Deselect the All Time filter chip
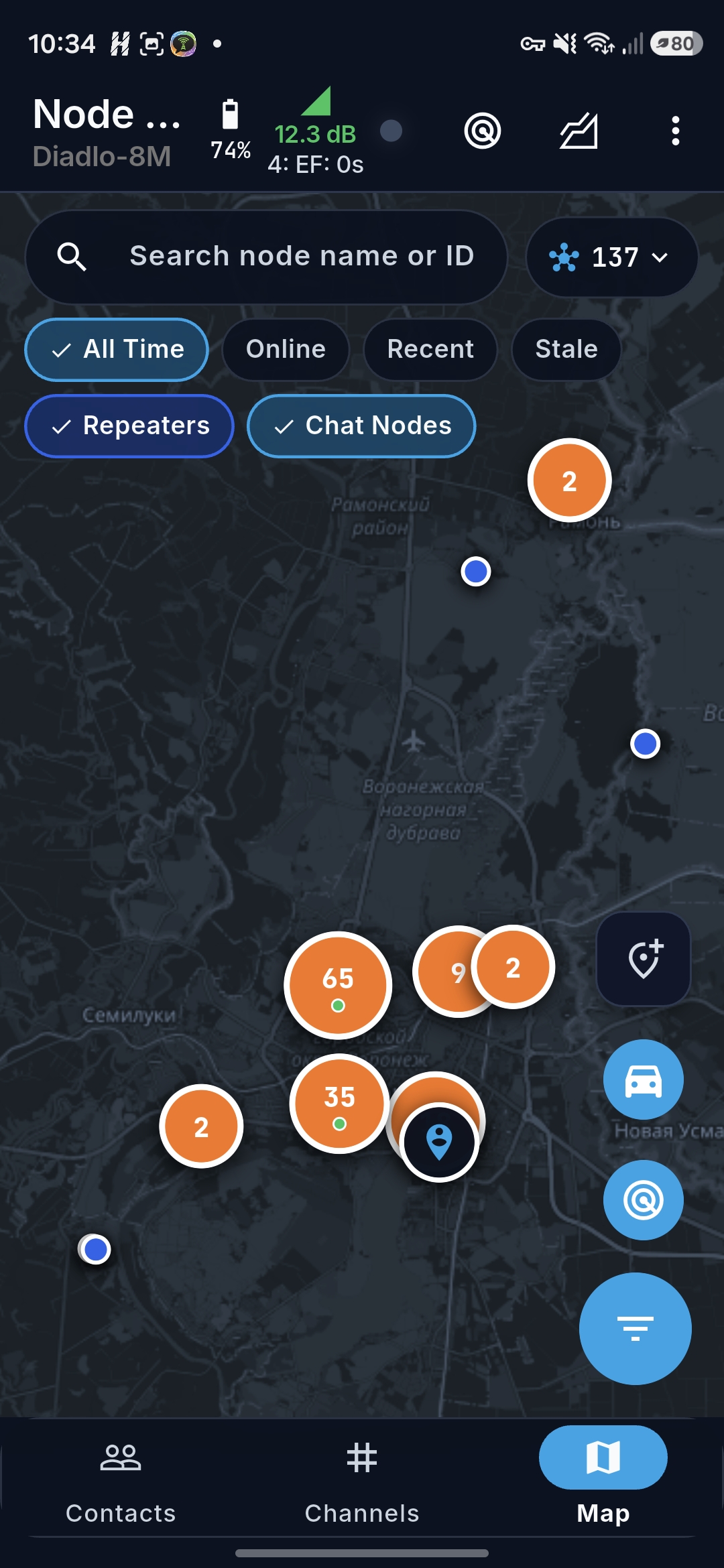This screenshot has height=1568, width=724. 117,349
